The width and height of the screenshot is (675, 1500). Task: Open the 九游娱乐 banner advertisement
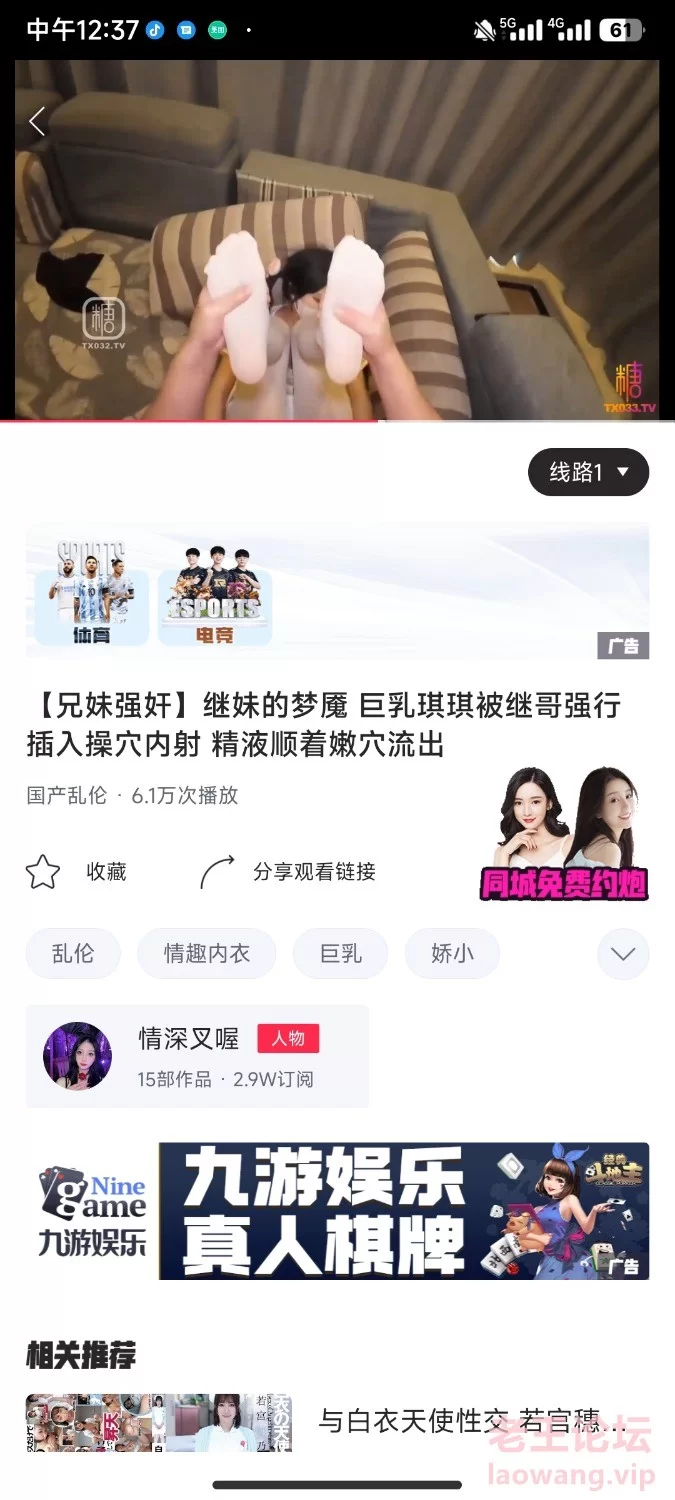coord(337,1211)
